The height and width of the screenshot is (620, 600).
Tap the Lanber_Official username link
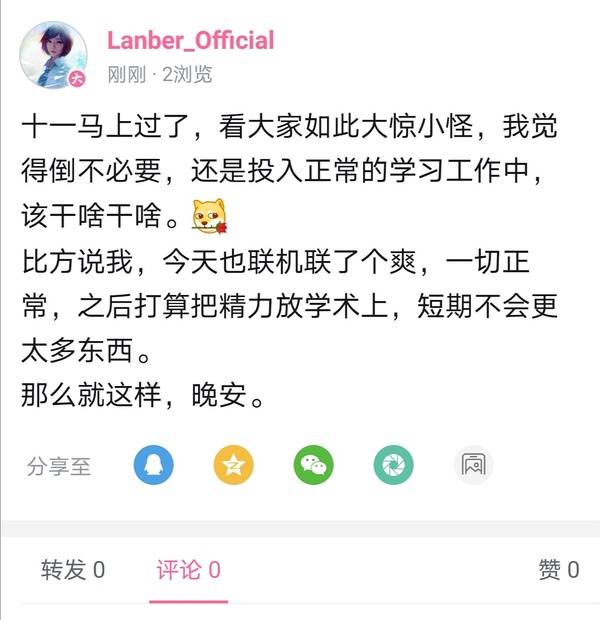pyautogui.click(x=190, y=41)
